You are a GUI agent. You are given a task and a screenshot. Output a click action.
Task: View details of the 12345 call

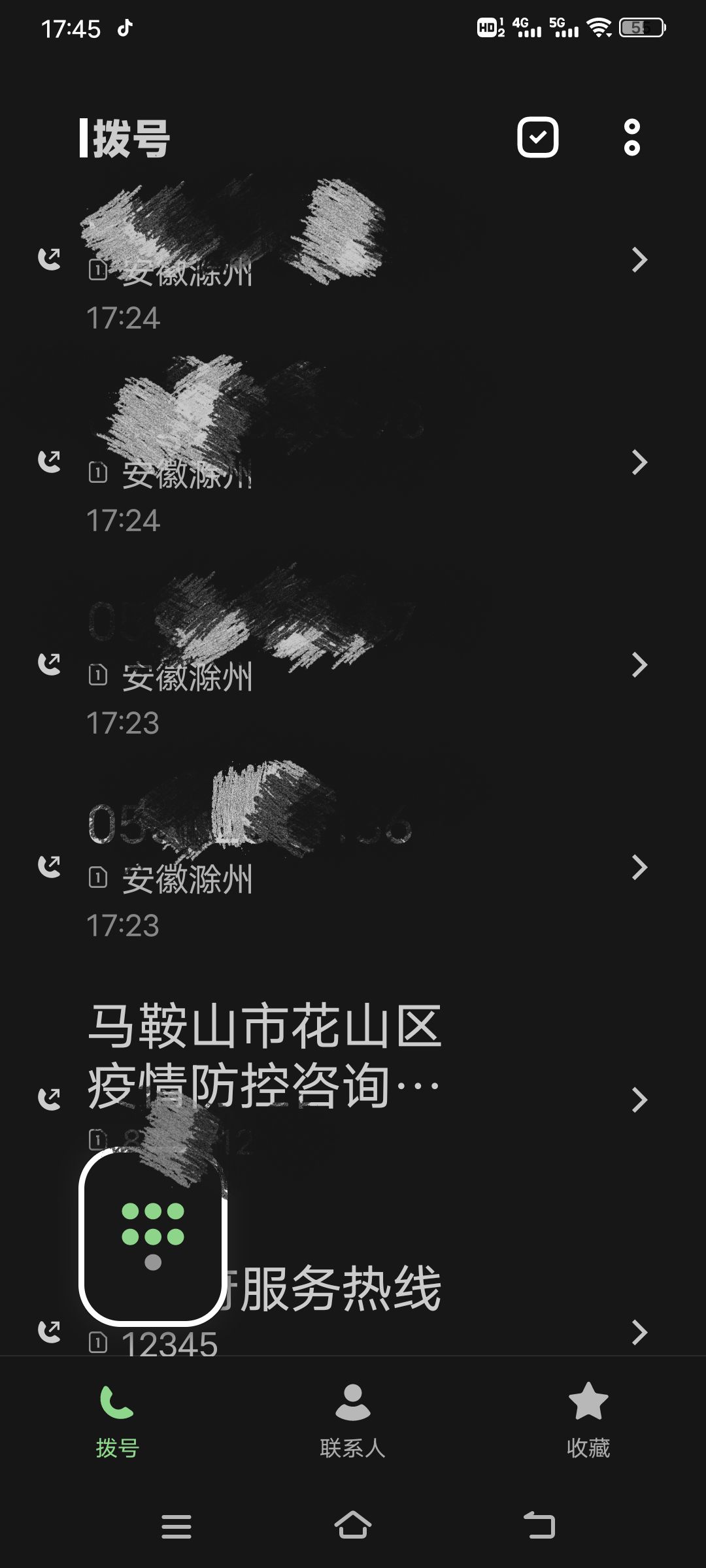pyautogui.click(x=639, y=1331)
